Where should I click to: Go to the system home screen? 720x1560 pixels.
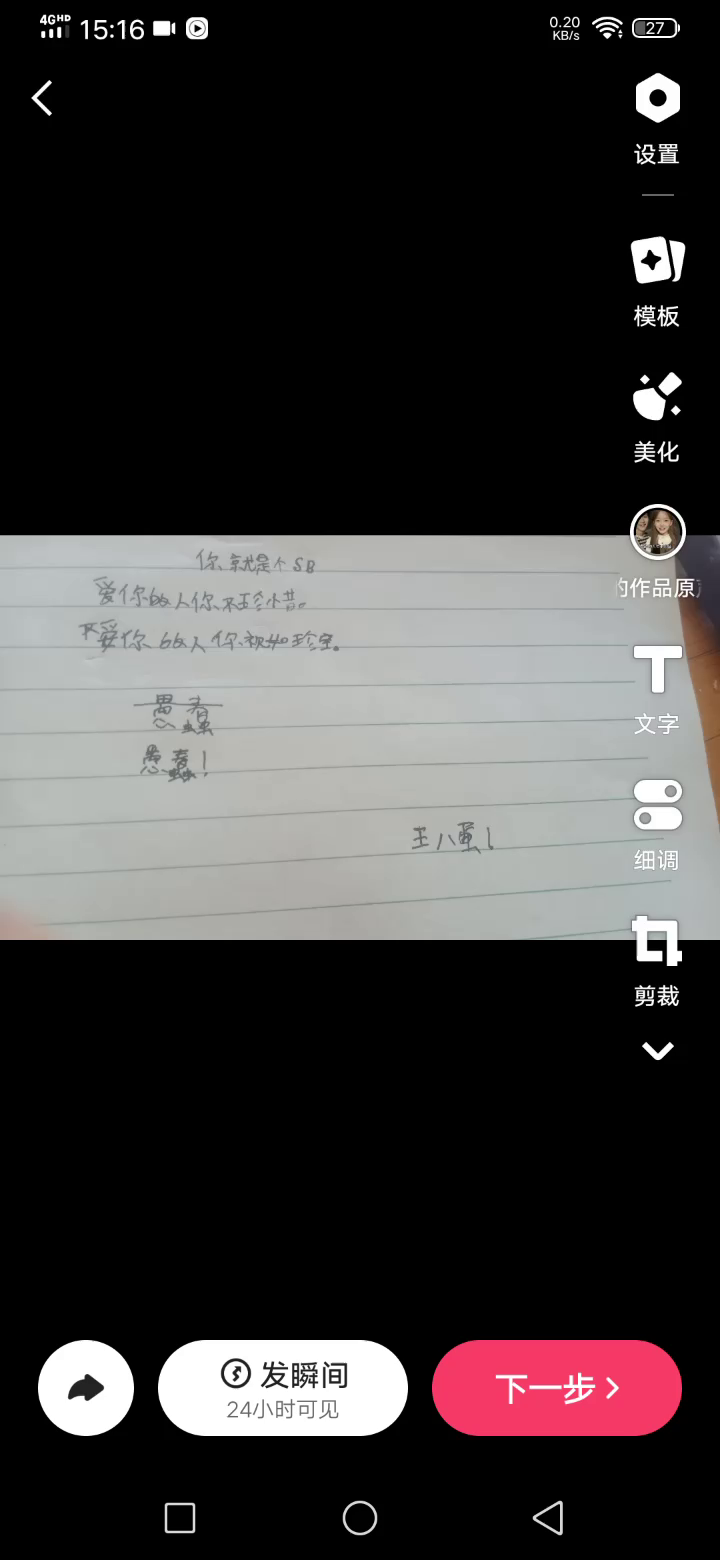[x=360, y=1518]
